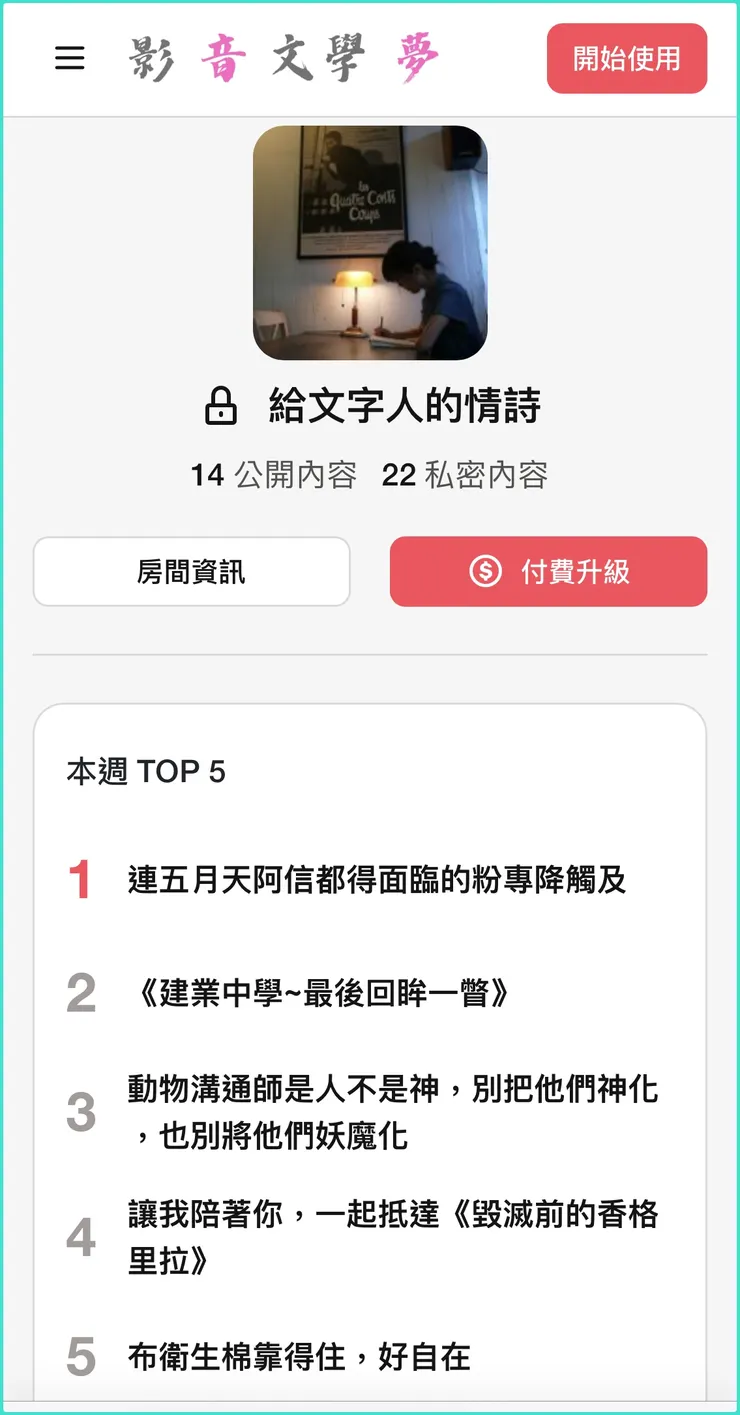Screen dimensions: 740x1415
Task: Tap the 付費升級 upgrade button
Action: (x=548, y=571)
